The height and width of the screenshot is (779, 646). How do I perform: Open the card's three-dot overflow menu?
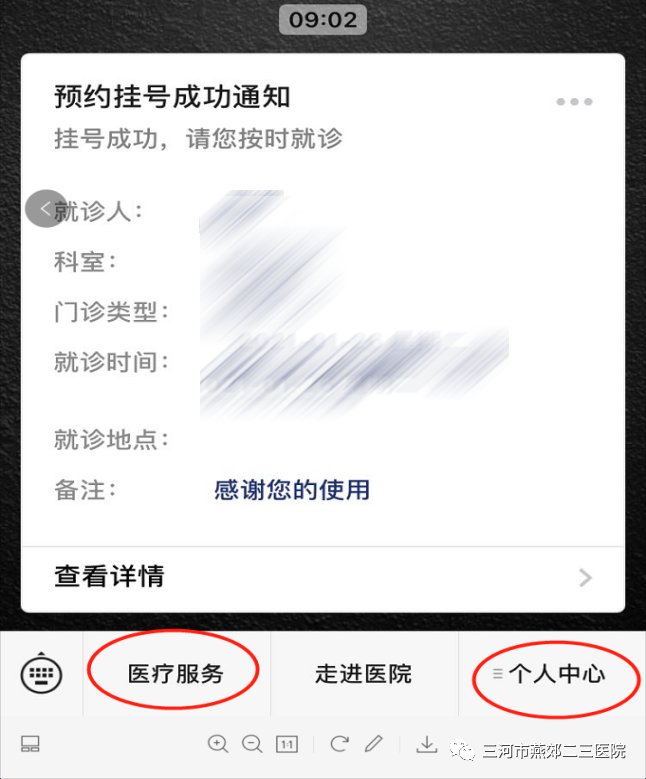point(574,101)
